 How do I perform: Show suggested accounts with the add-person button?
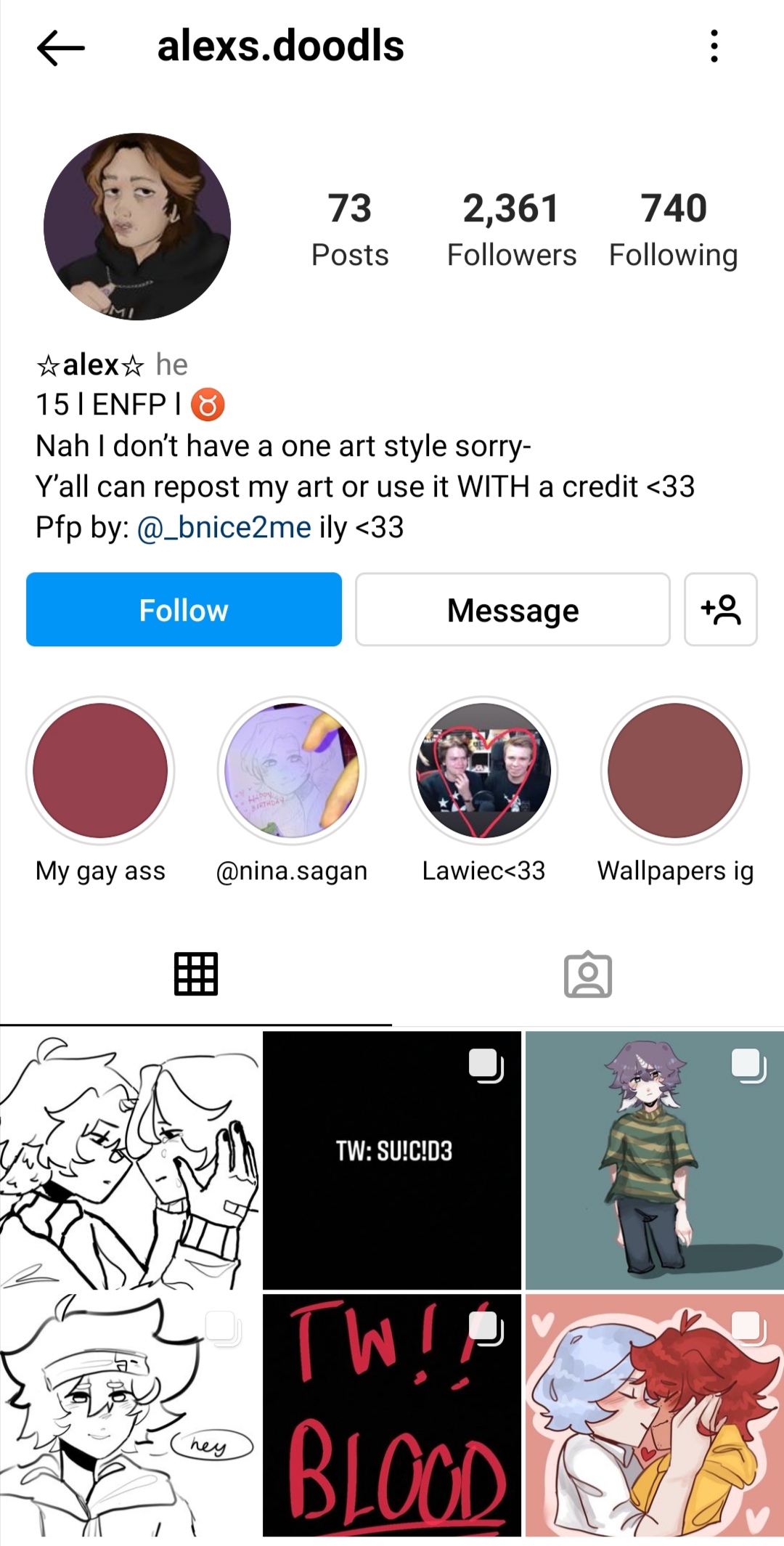[x=720, y=609]
